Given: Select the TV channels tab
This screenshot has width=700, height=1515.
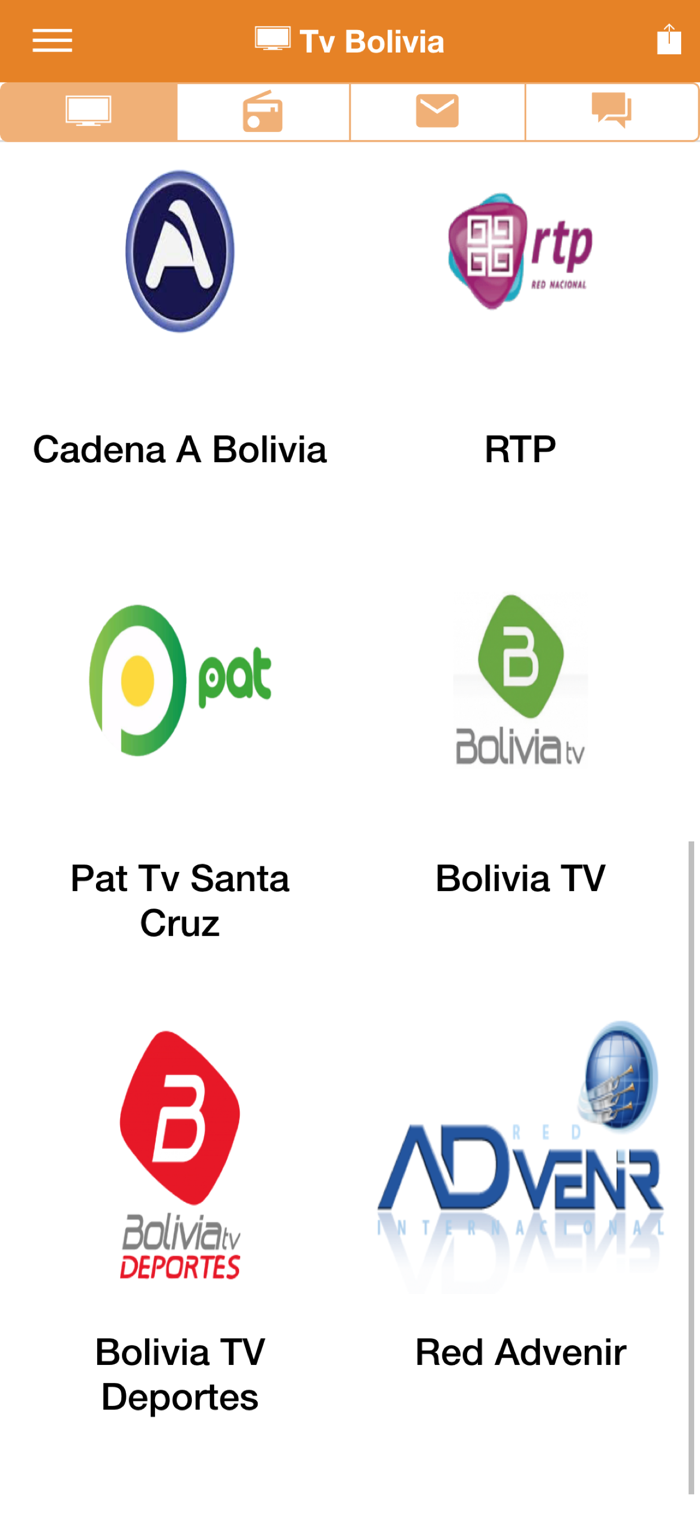Looking at the screenshot, I should (x=89, y=111).
